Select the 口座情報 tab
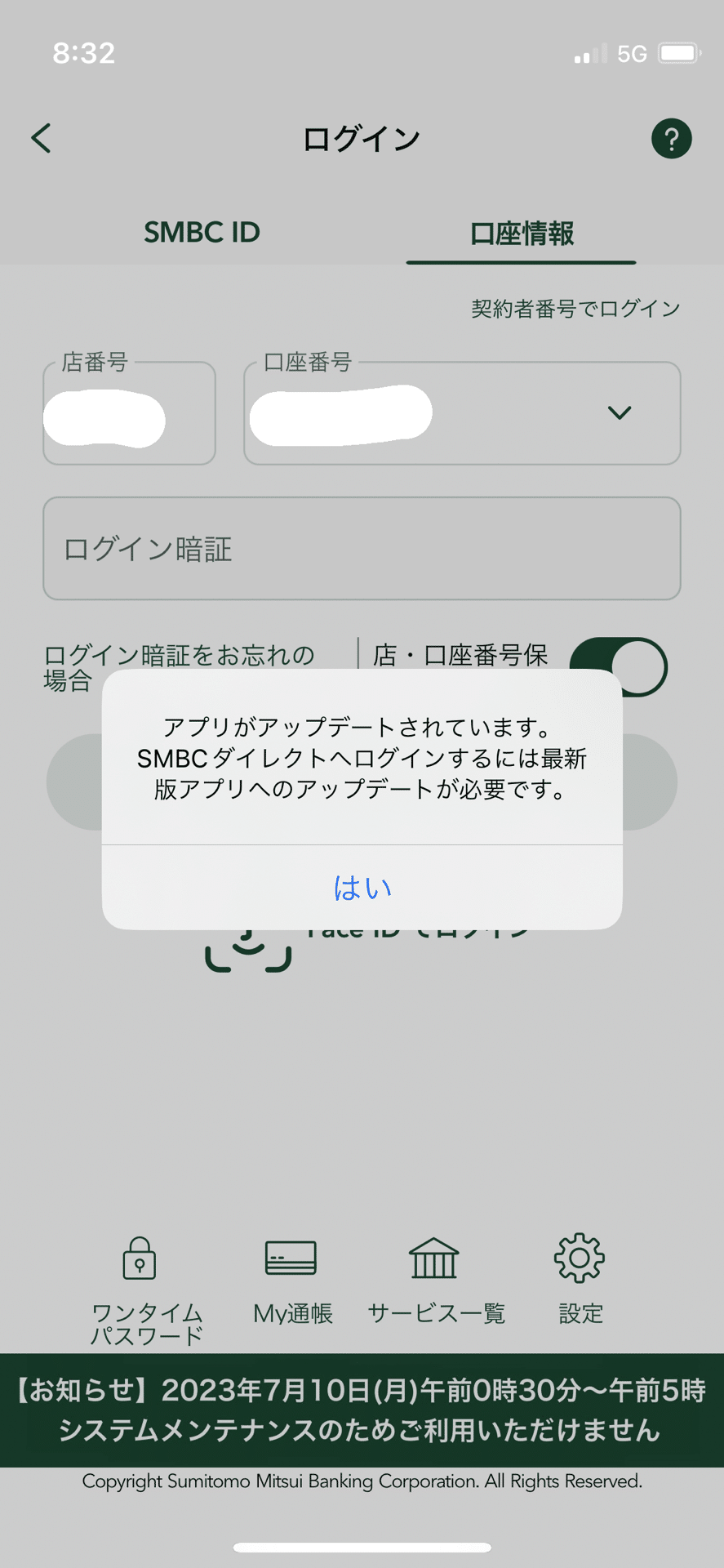724x1568 pixels. click(x=521, y=233)
